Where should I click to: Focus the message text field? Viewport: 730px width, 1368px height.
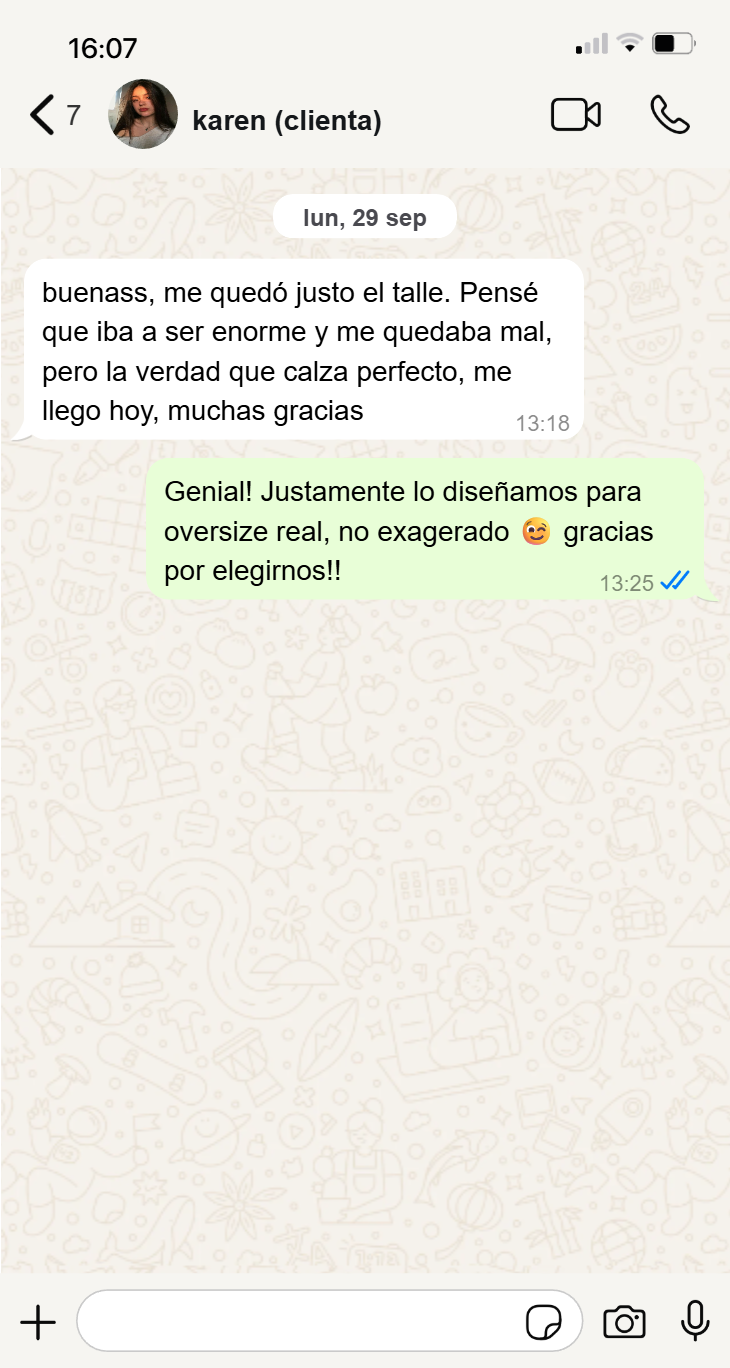tap(300, 1322)
